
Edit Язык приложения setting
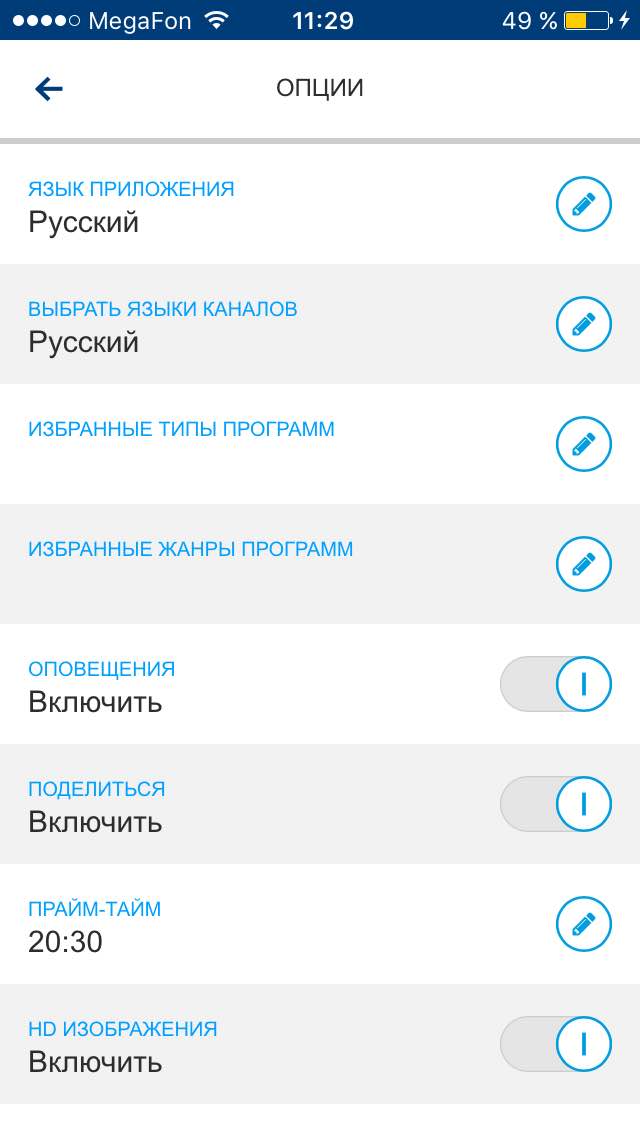(583, 204)
